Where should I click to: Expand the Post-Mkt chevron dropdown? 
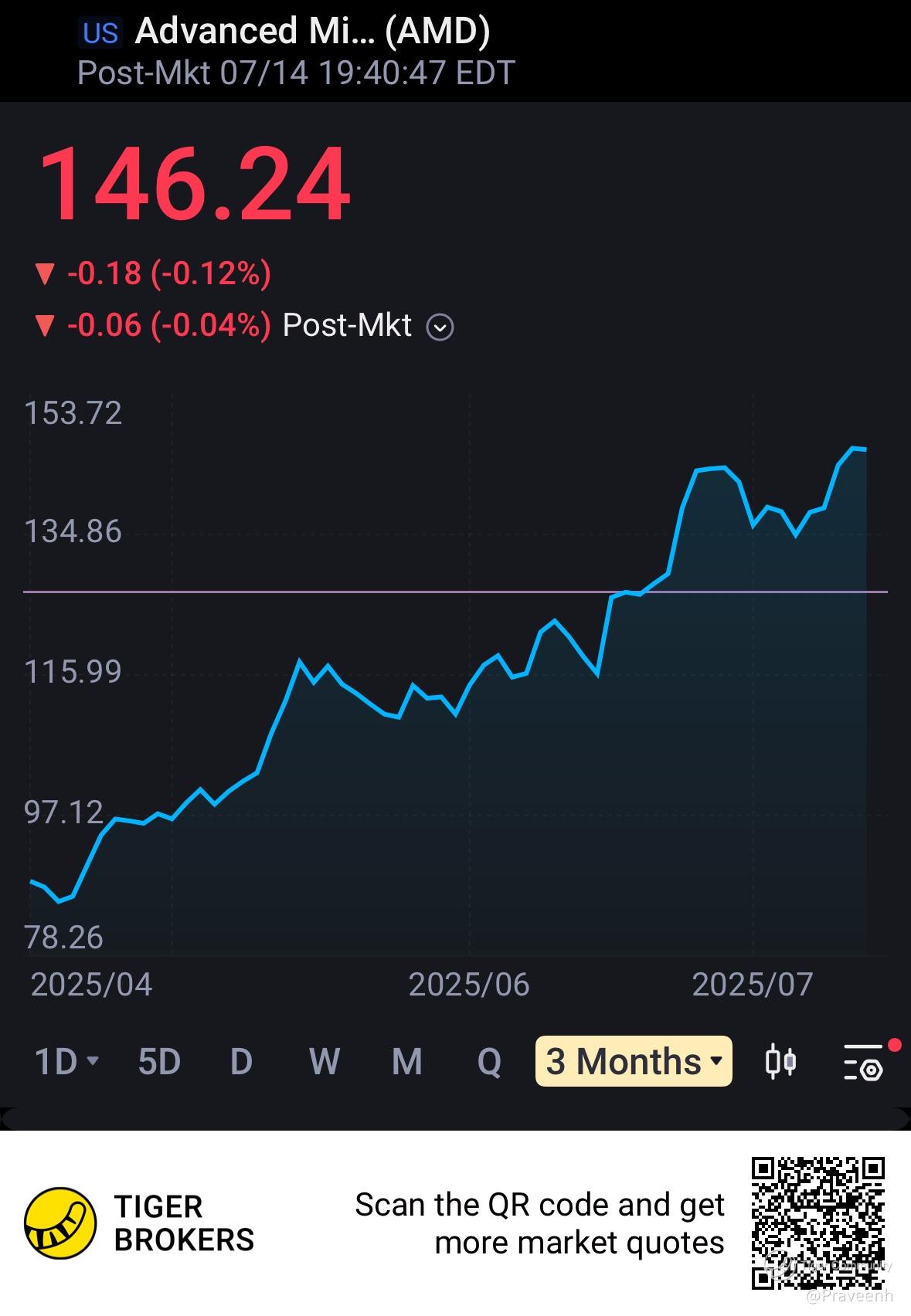pyautogui.click(x=440, y=327)
